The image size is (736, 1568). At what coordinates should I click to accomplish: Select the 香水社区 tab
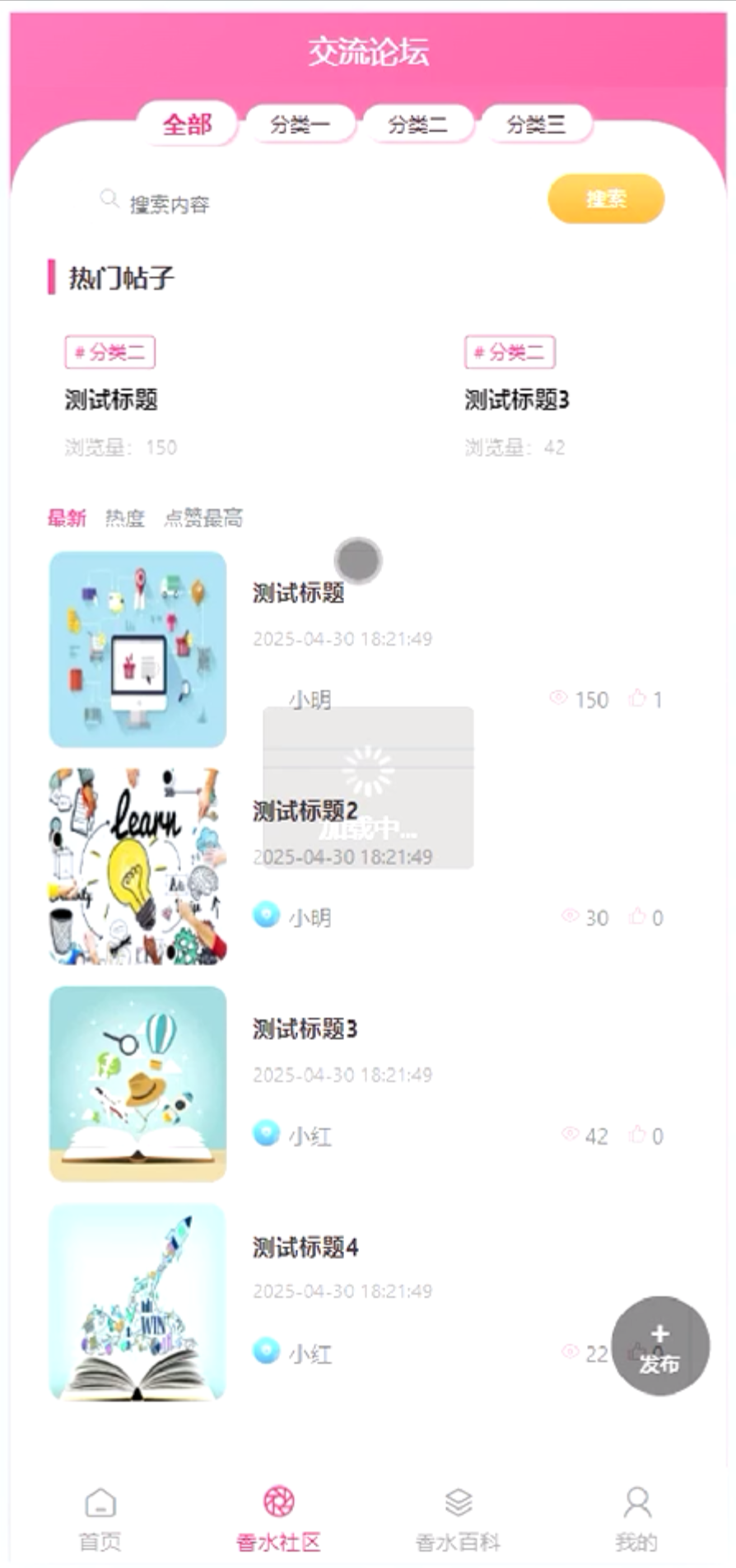(278, 1519)
